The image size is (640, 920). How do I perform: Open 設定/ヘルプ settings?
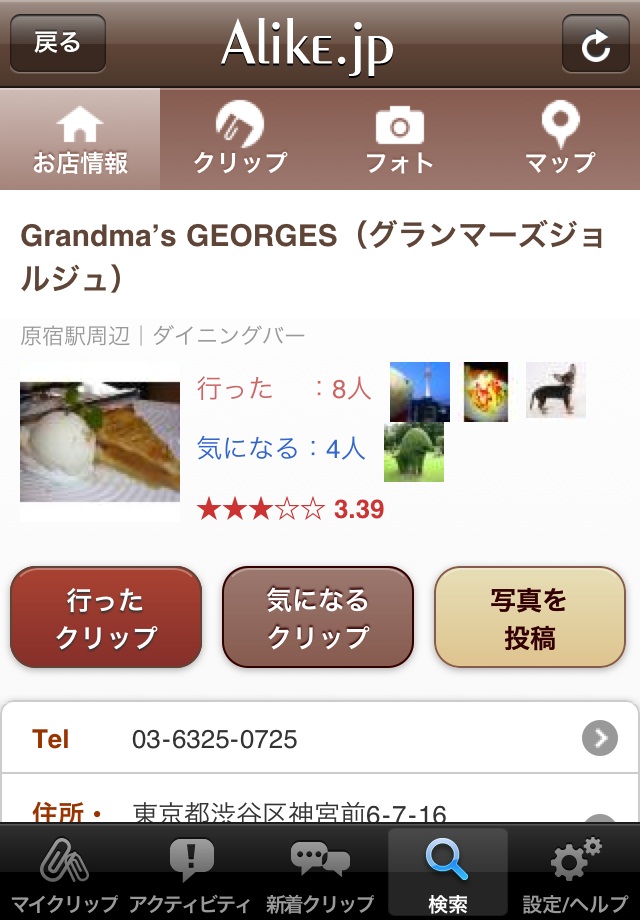pyautogui.click(x=576, y=872)
